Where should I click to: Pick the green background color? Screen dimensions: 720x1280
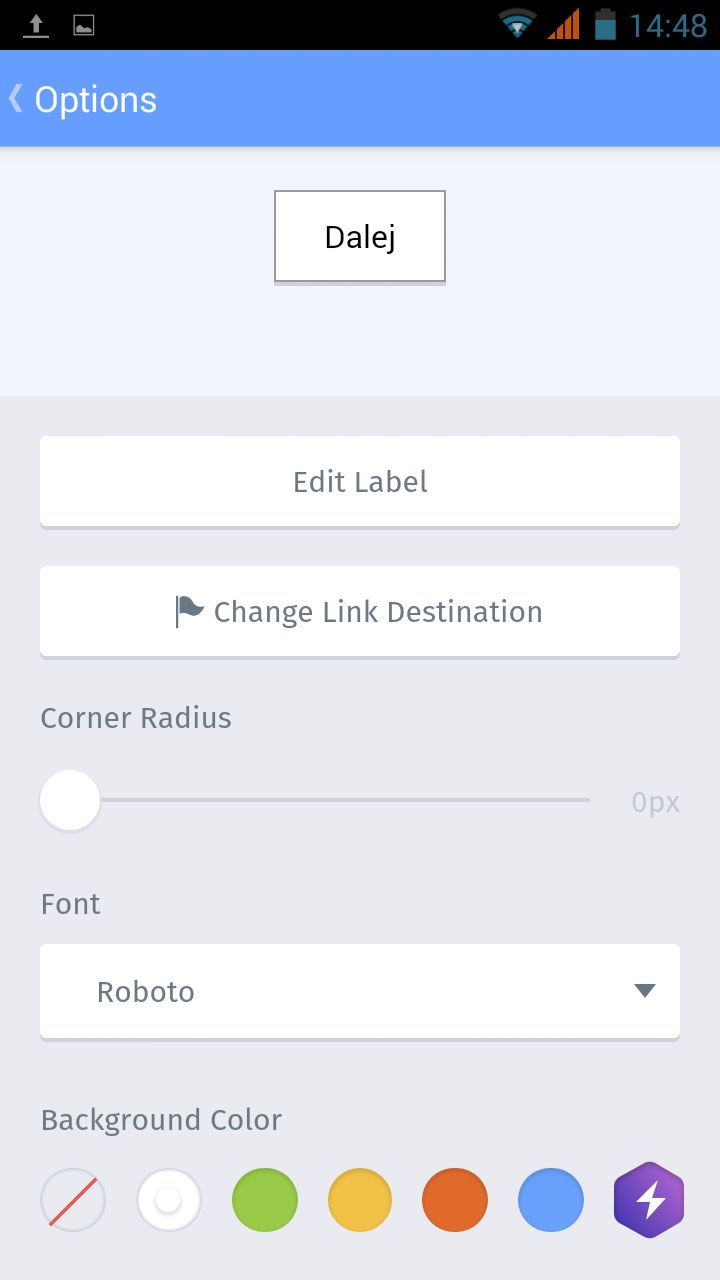pyautogui.click(x=265, y=1200)
